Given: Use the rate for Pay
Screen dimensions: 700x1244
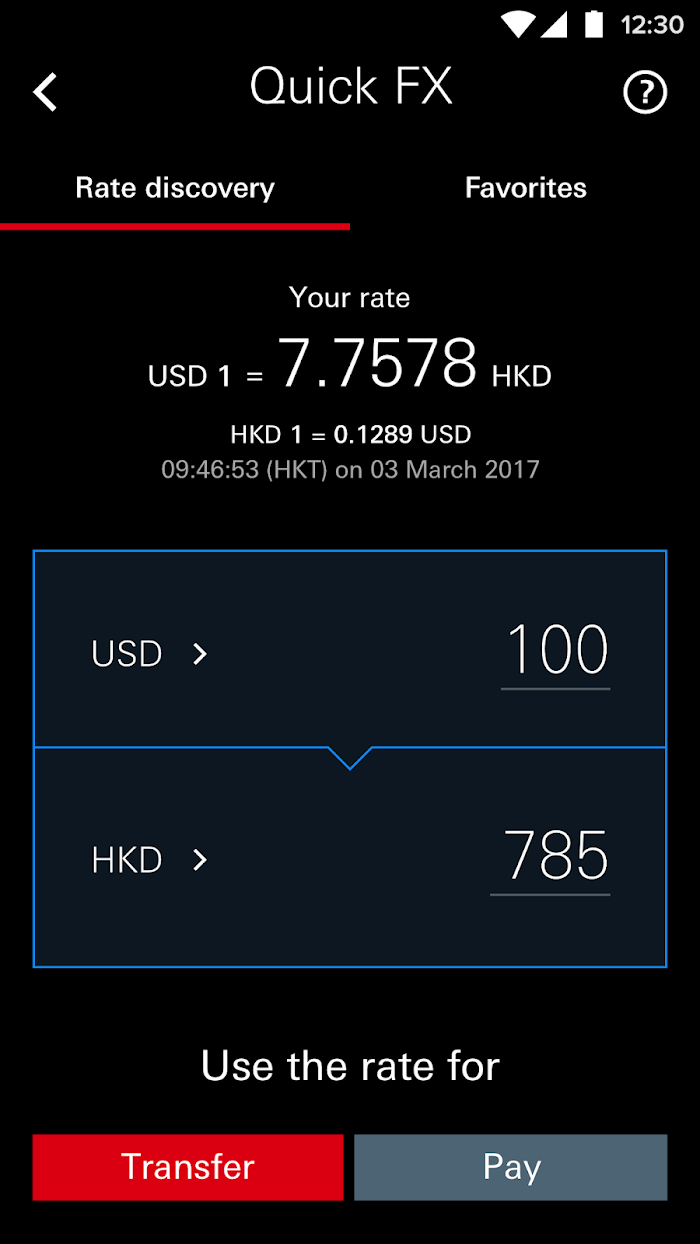Looking at the screenshot, I should [511, 1167].
